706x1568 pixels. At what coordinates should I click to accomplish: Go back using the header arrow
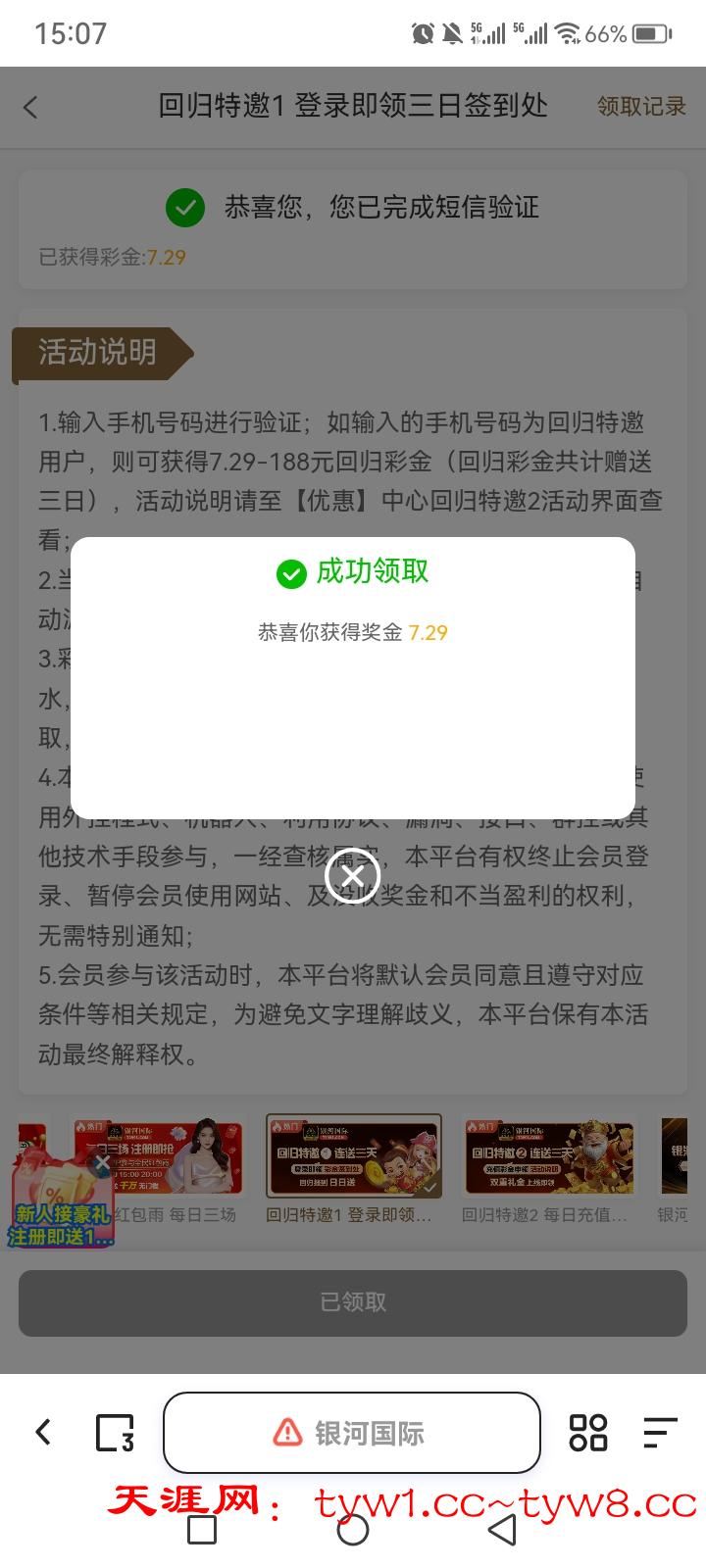tap(31, 107)
